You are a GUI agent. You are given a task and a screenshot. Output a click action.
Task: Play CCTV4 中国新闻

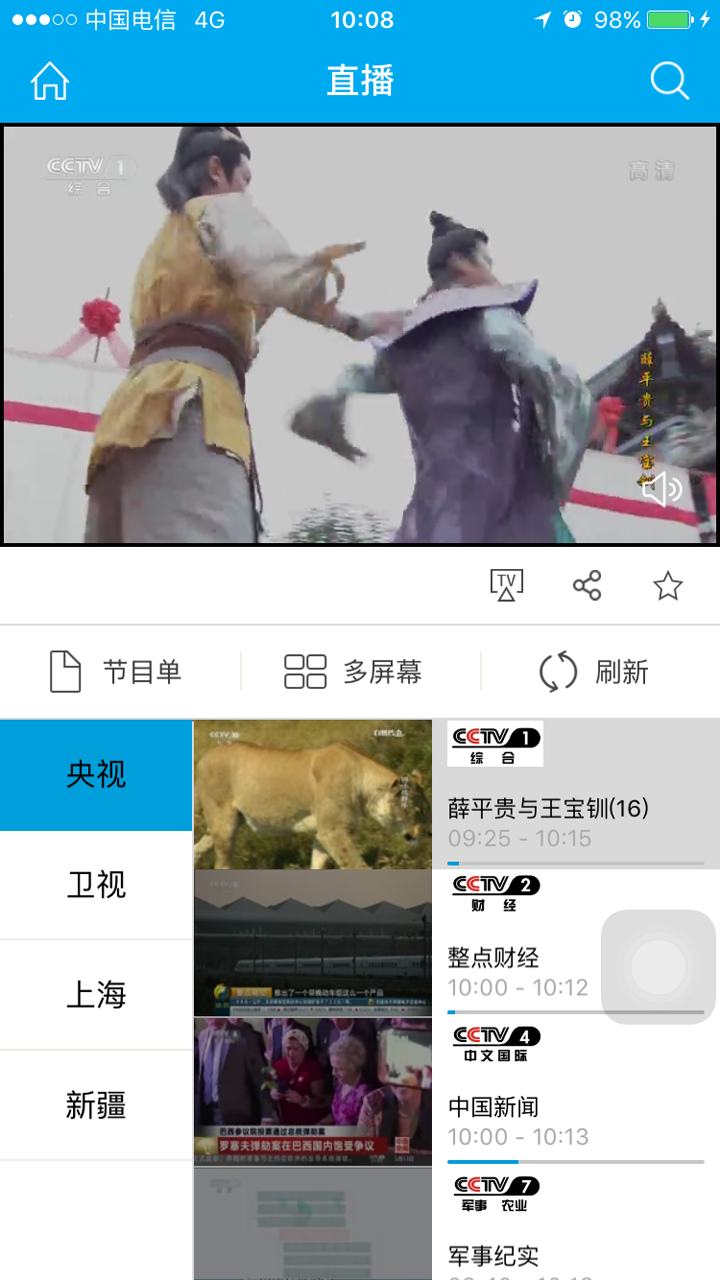[x=456, y=1092]
